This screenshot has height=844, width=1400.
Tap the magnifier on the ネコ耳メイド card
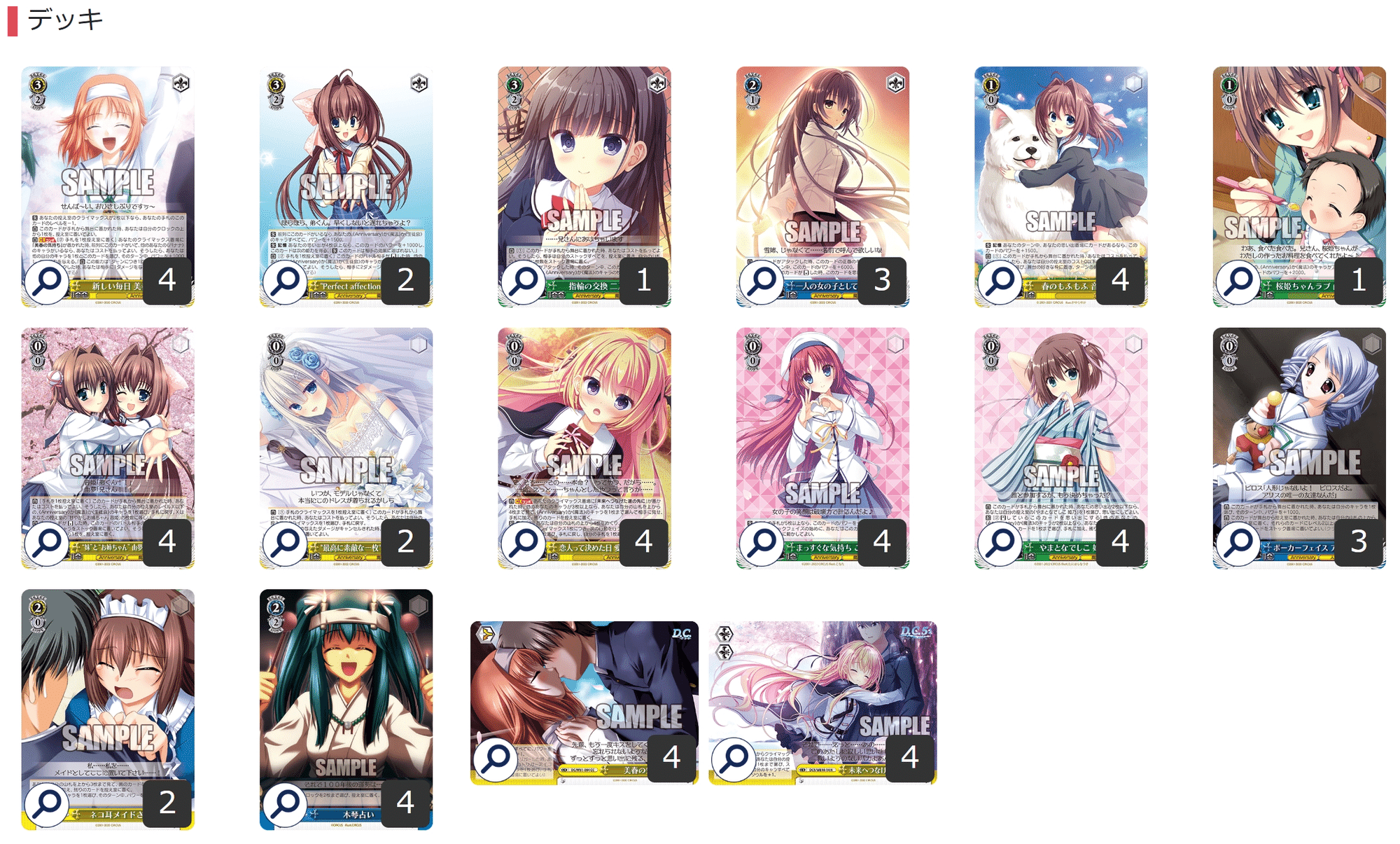pyautogui.click(x=47, y=803)
